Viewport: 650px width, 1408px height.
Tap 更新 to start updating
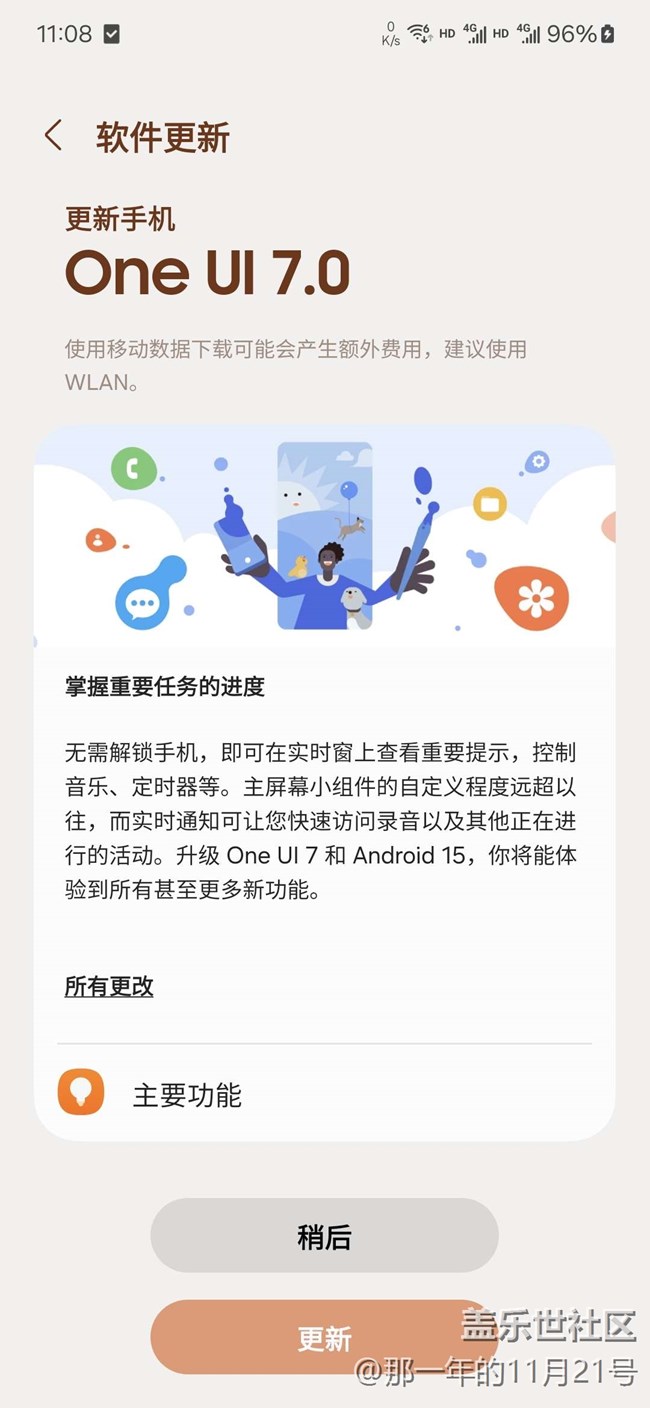(324, 1337)
